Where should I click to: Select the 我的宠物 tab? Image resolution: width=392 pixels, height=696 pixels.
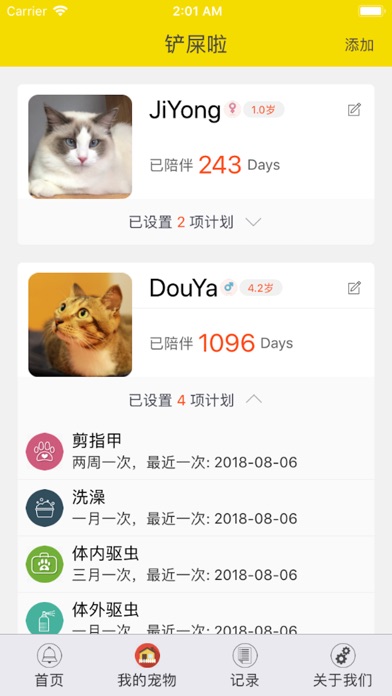pyautogui.click(x=147, y=665)
